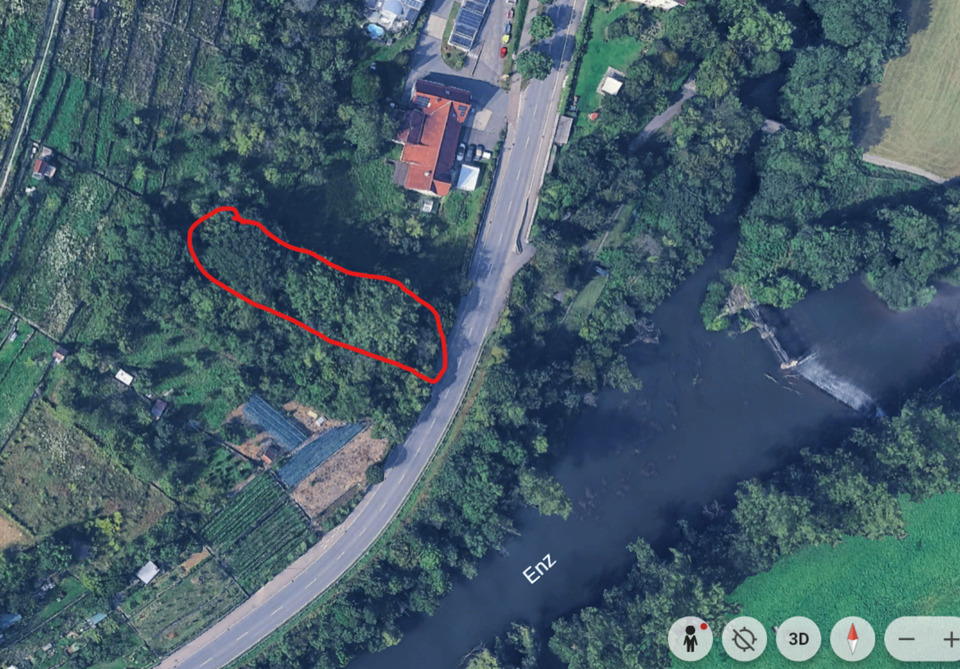Switch the map to 3D view
Screen dimensions: 960x669
coord(798,638)
